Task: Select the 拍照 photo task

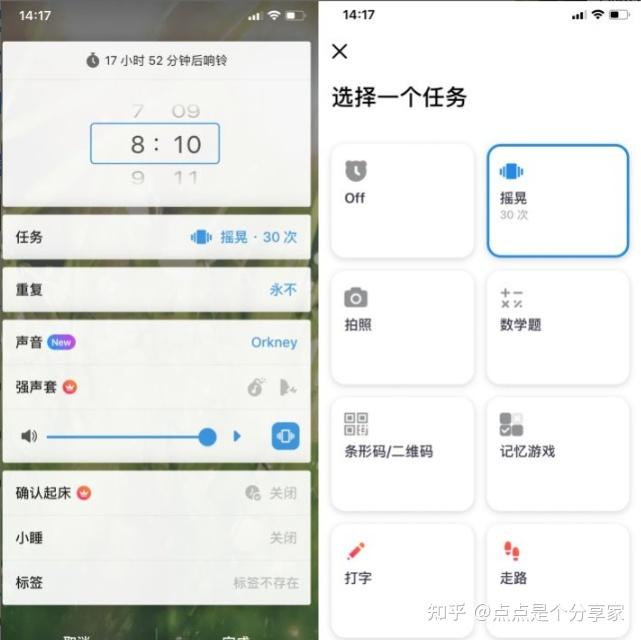Action: pos(402,327)
